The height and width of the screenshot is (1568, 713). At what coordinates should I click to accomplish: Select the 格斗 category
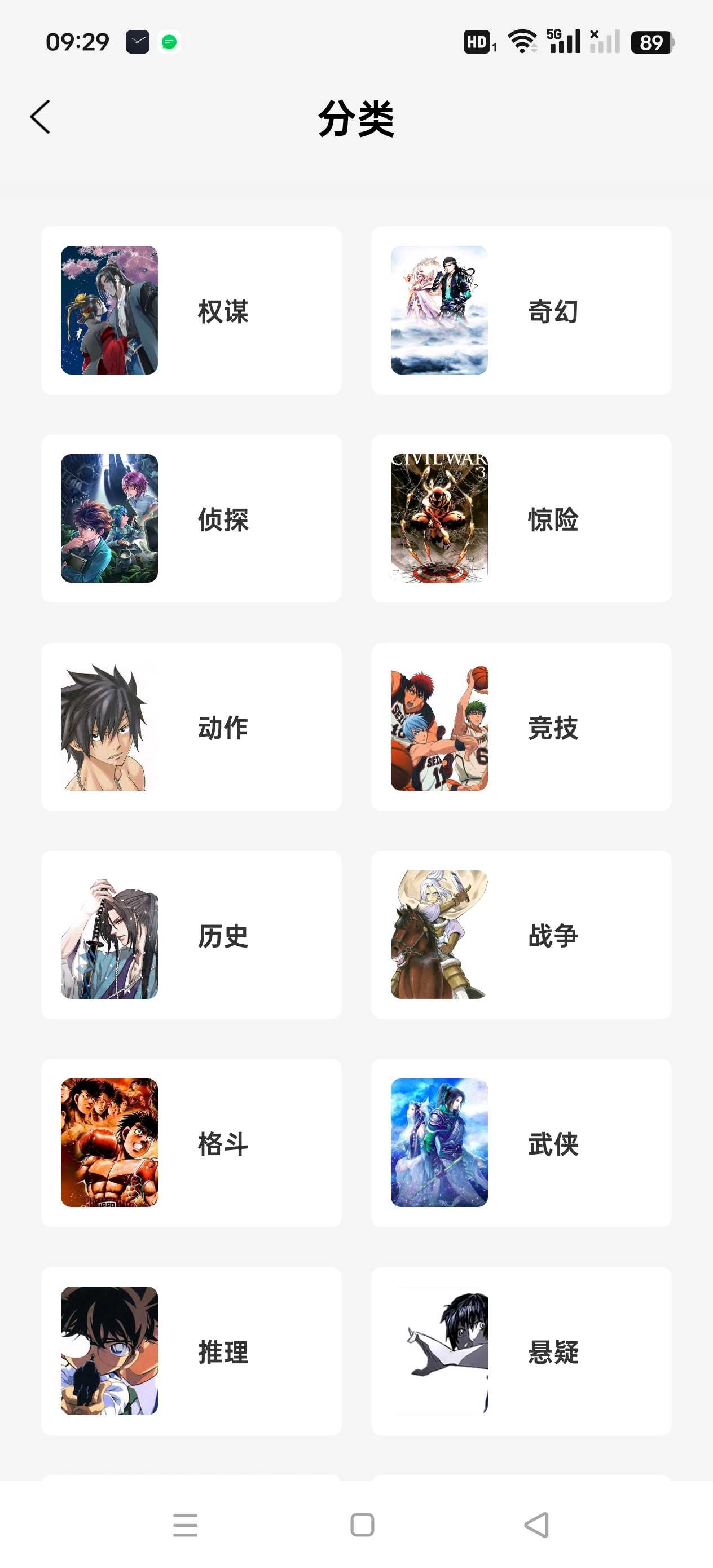[x=191, y=1143]
